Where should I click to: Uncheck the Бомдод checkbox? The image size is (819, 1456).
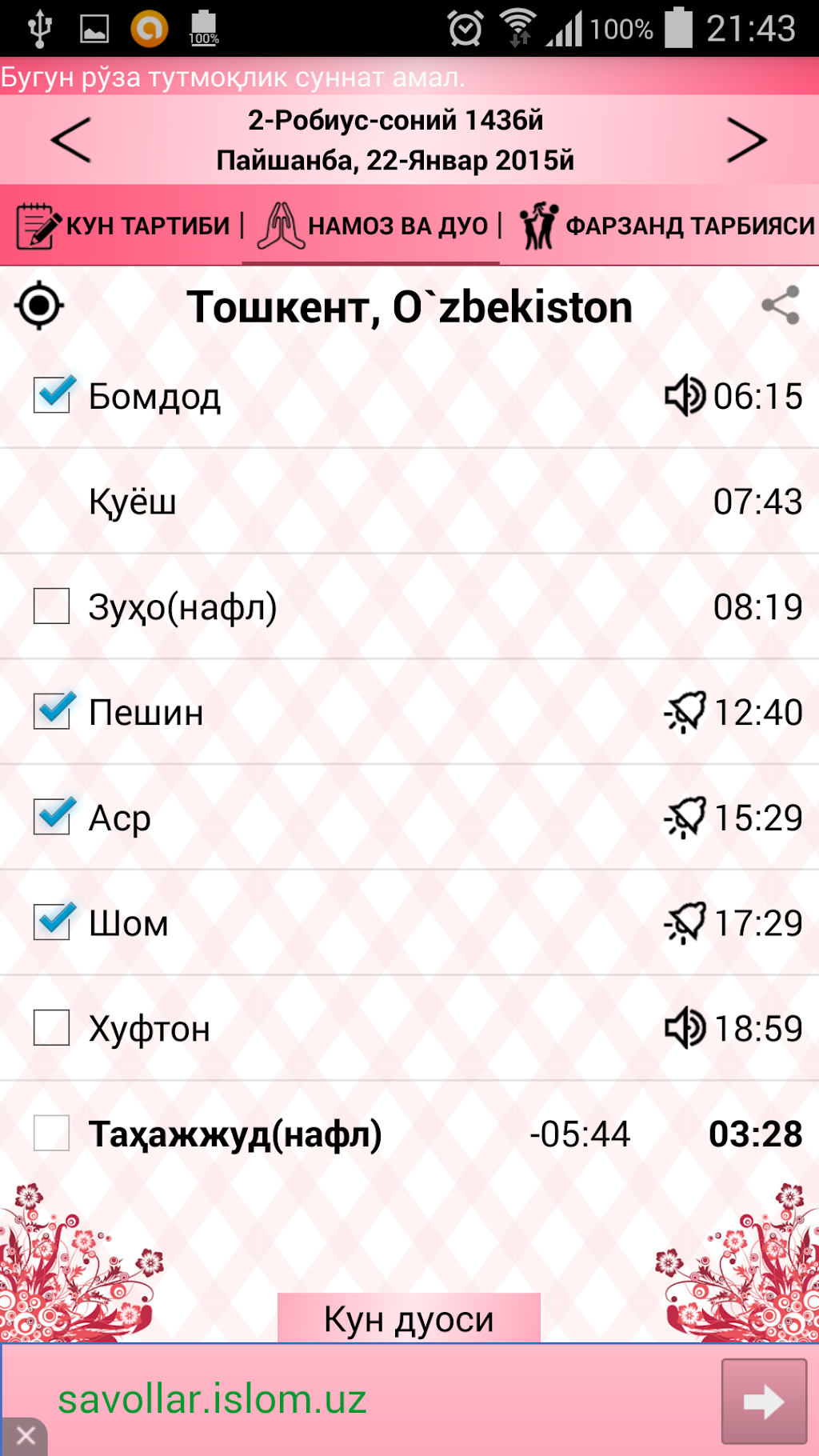(53, 395)
